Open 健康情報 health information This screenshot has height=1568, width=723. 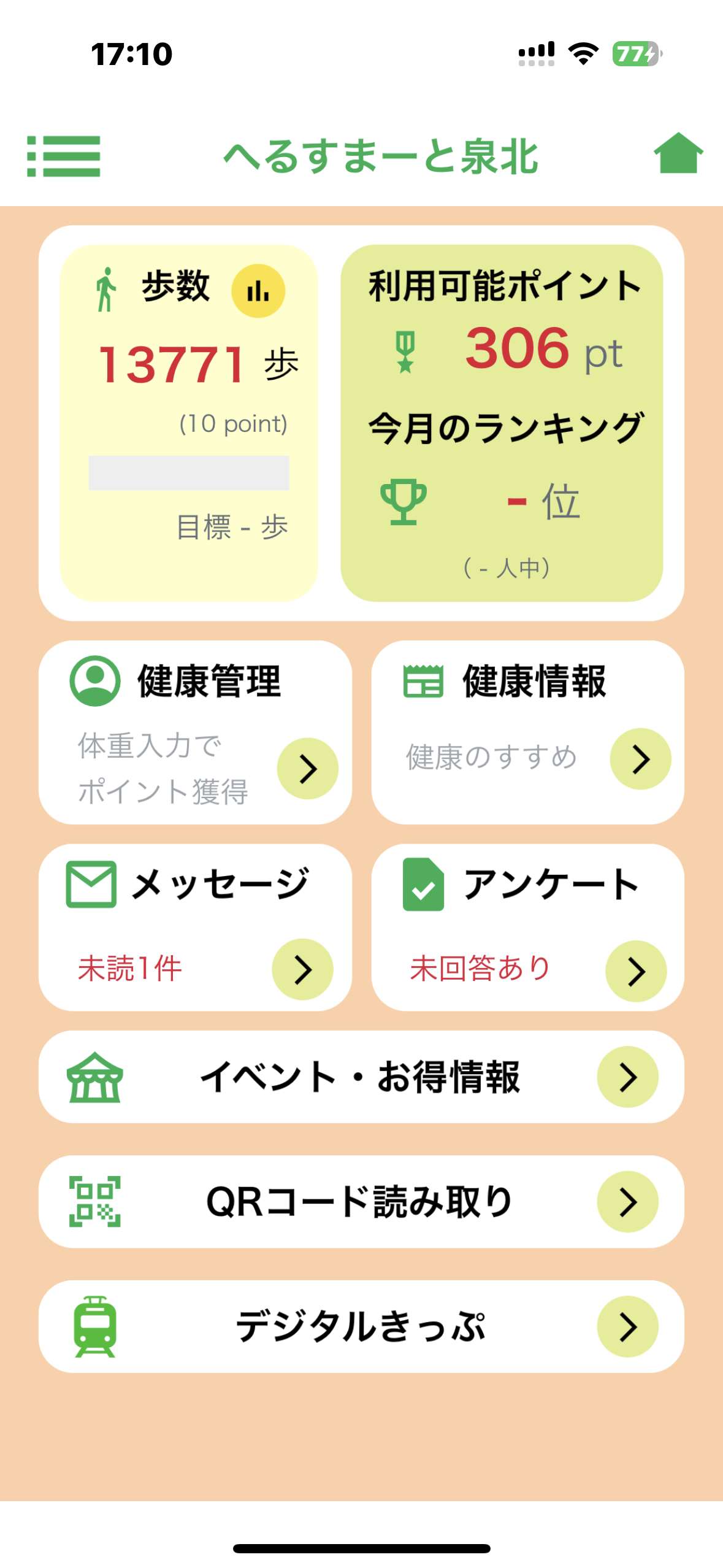527,732
